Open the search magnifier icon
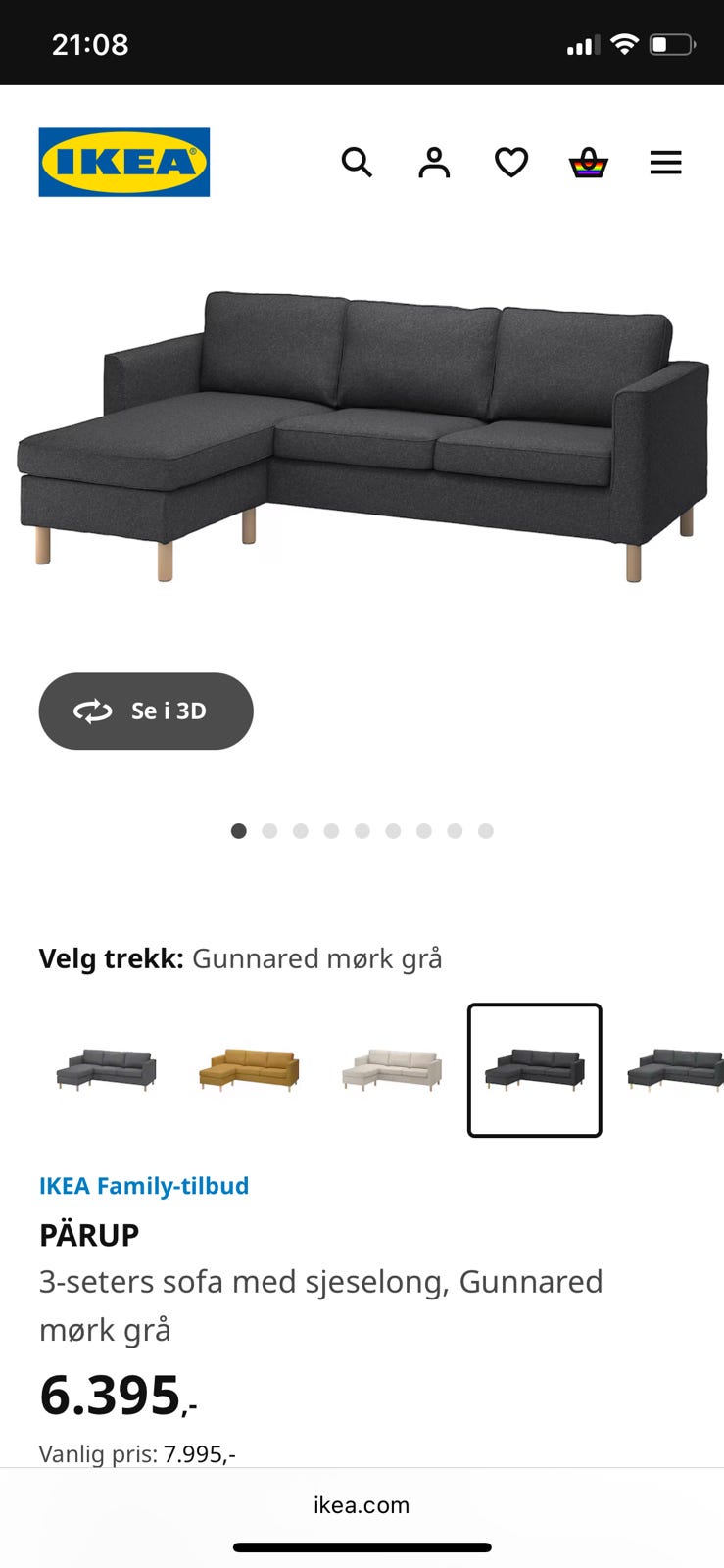Image resolution: width=724 pixels, height=1568 pixels. click(357, 163)
